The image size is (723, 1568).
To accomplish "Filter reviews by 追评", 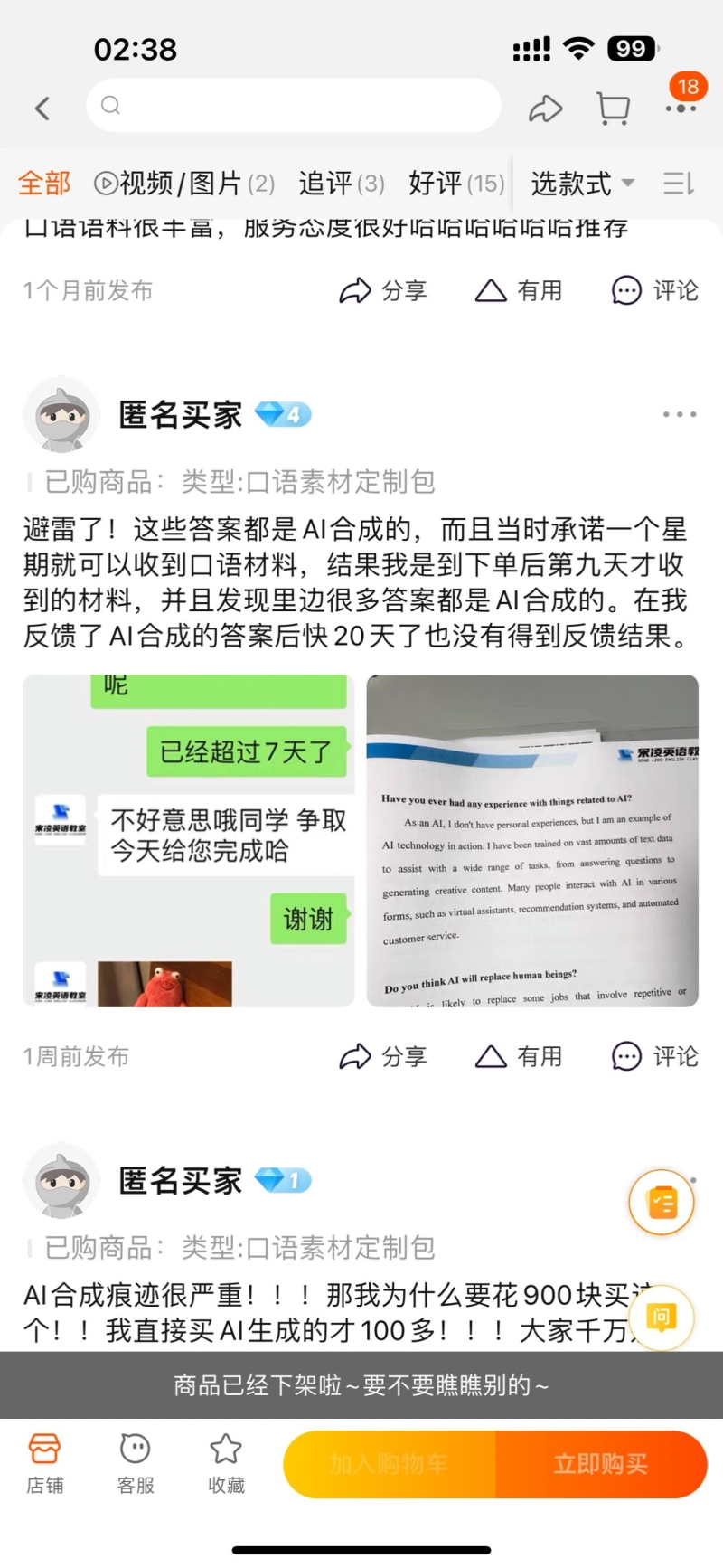I will click(x=342, y=184).
